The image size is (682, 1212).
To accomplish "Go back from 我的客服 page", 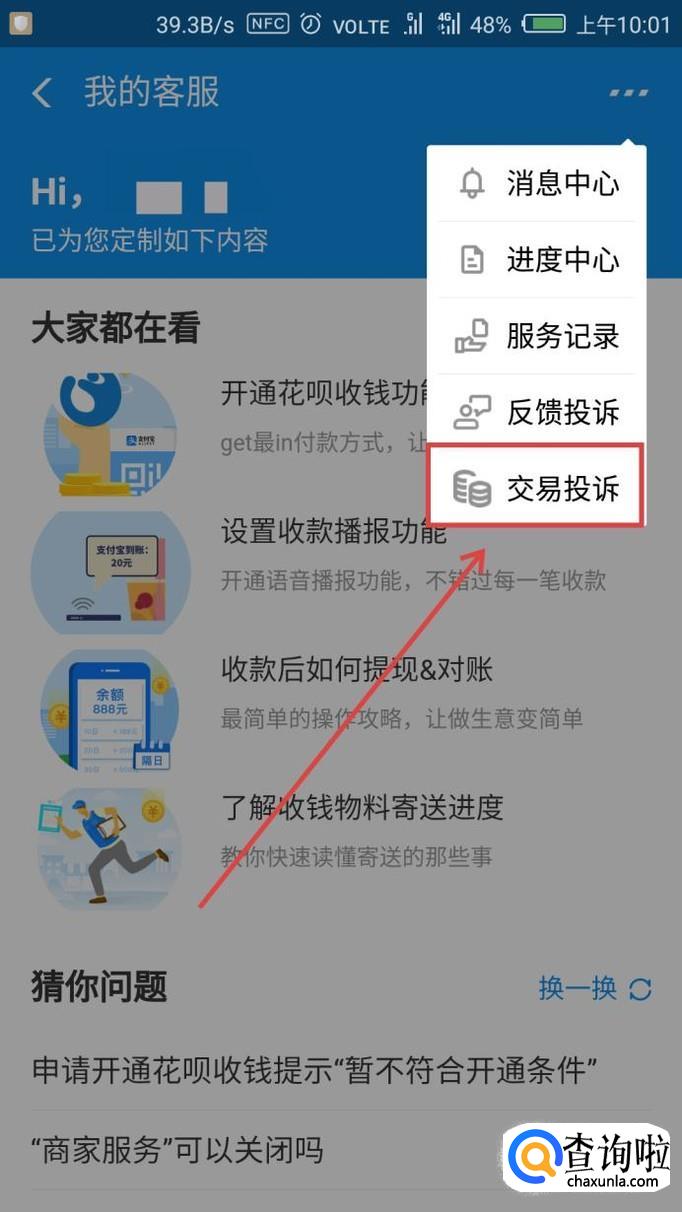I will [42, 93].
